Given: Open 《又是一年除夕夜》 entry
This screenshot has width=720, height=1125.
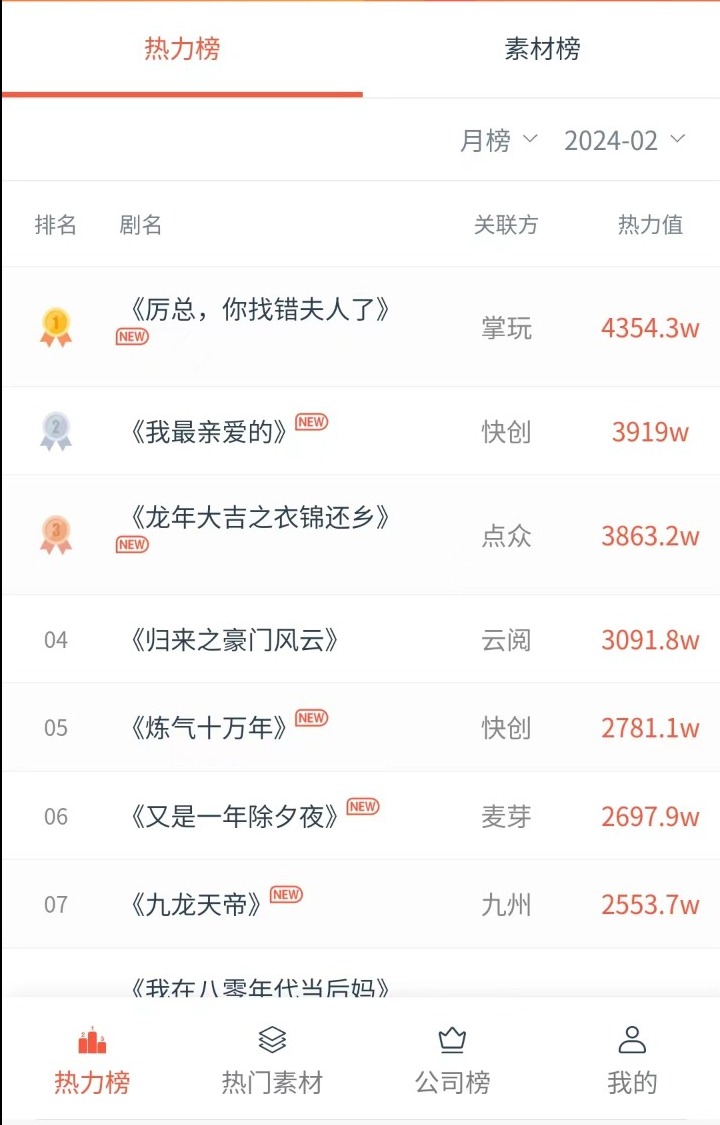Looking at the screenshot, I should (234, 817).
